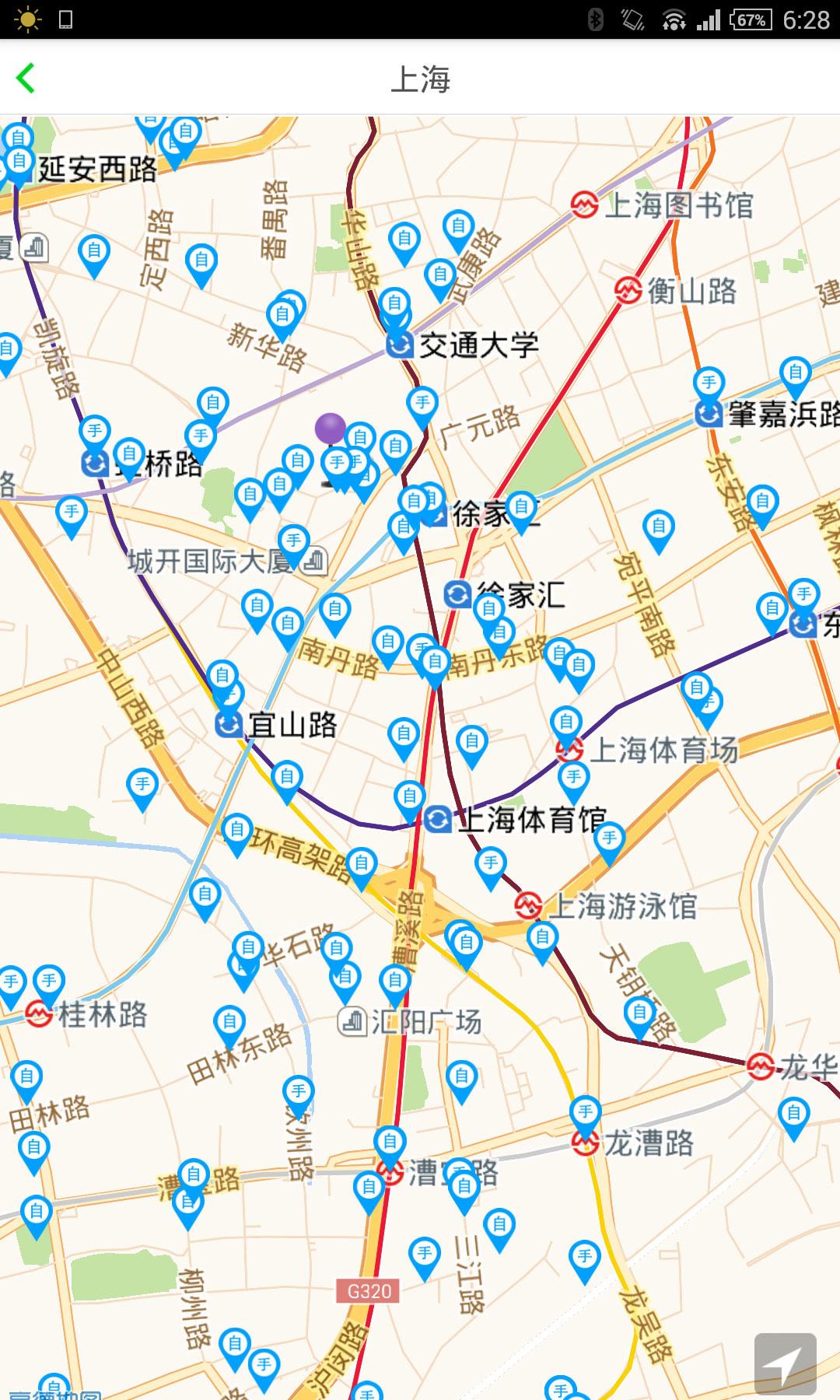Image resolution: width=840 pixels, height=1400 pixels.
Task: Select the purple location pin
Action: 331,428
